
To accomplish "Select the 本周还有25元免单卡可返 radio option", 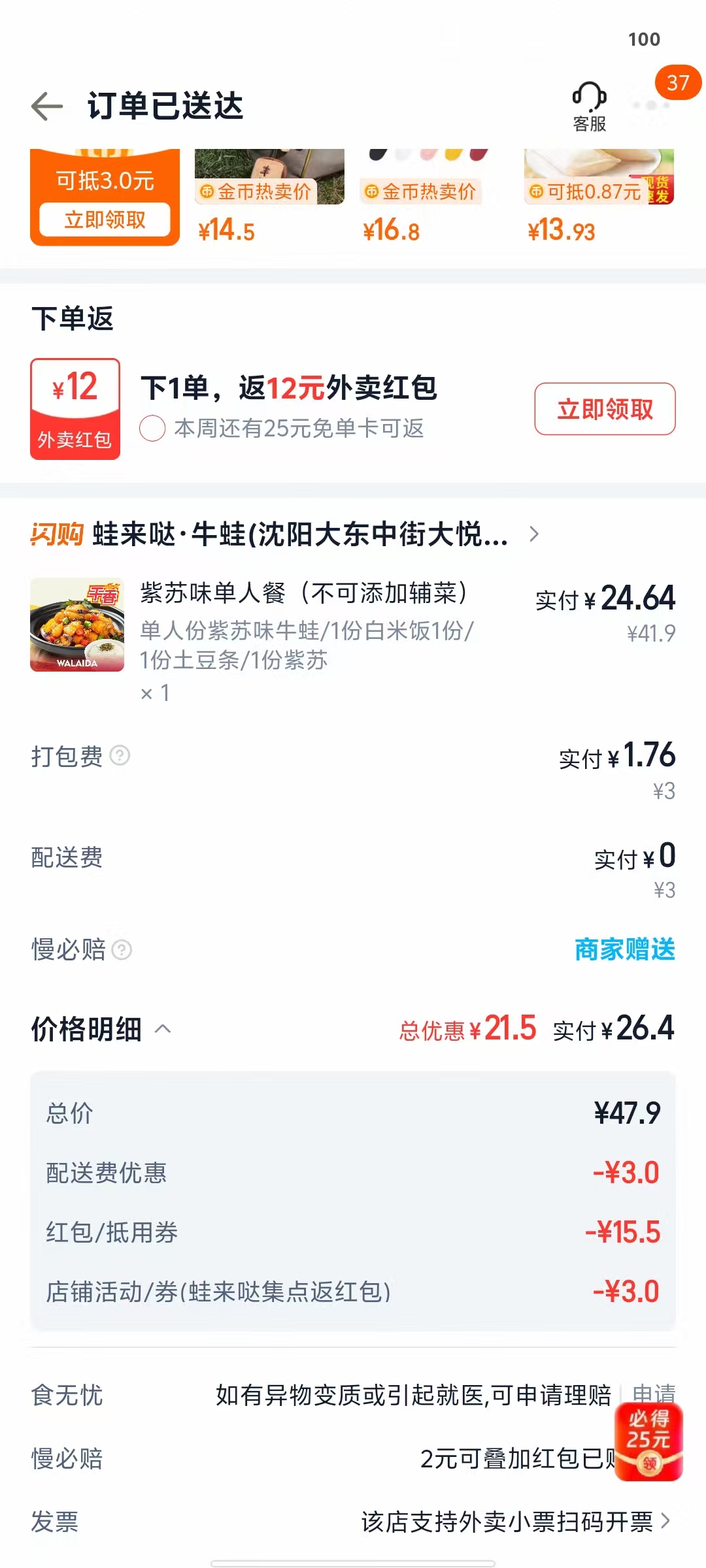I will pos(152,429).
